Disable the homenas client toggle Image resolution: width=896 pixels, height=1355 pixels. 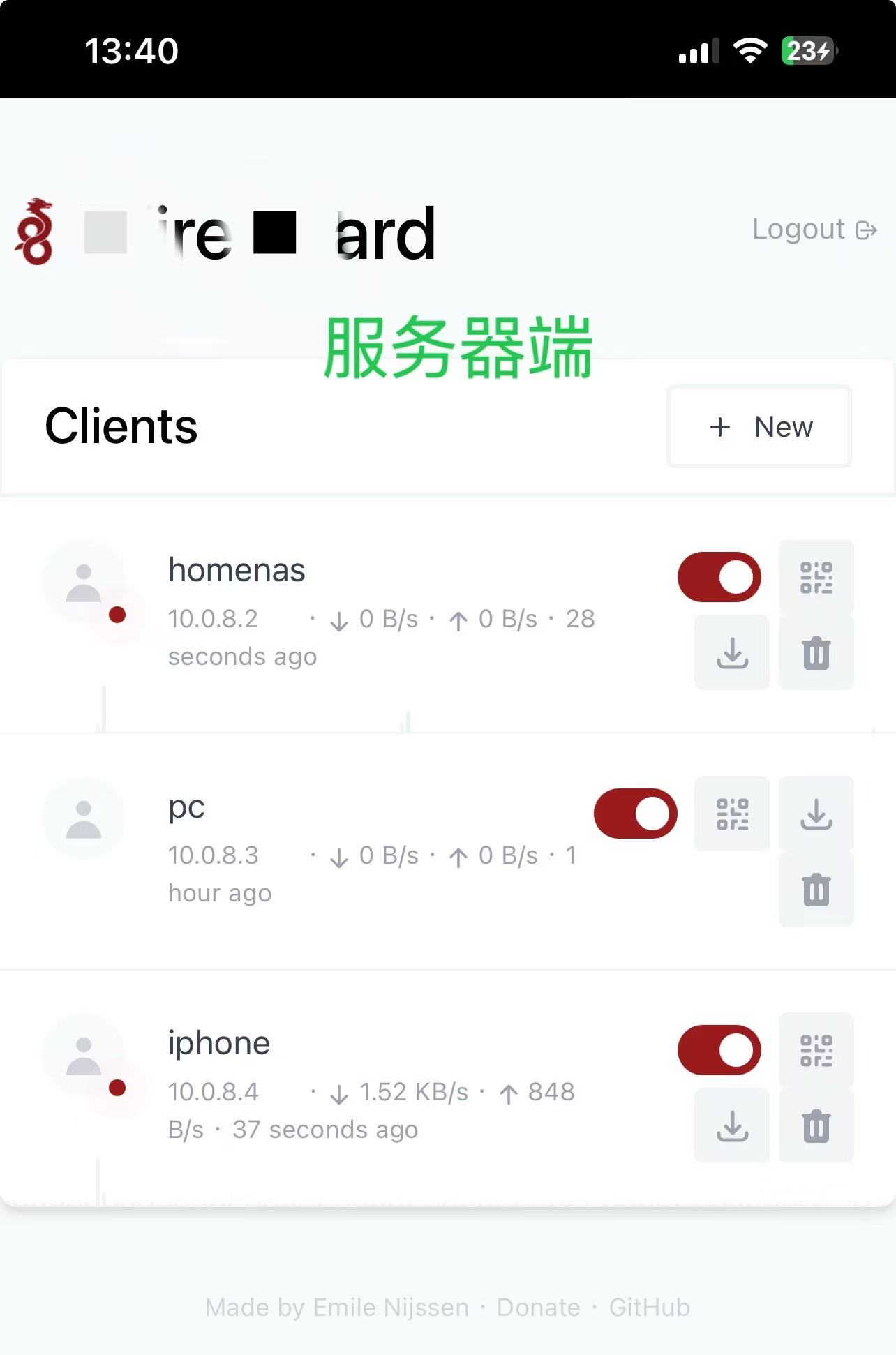click(719, 577)
